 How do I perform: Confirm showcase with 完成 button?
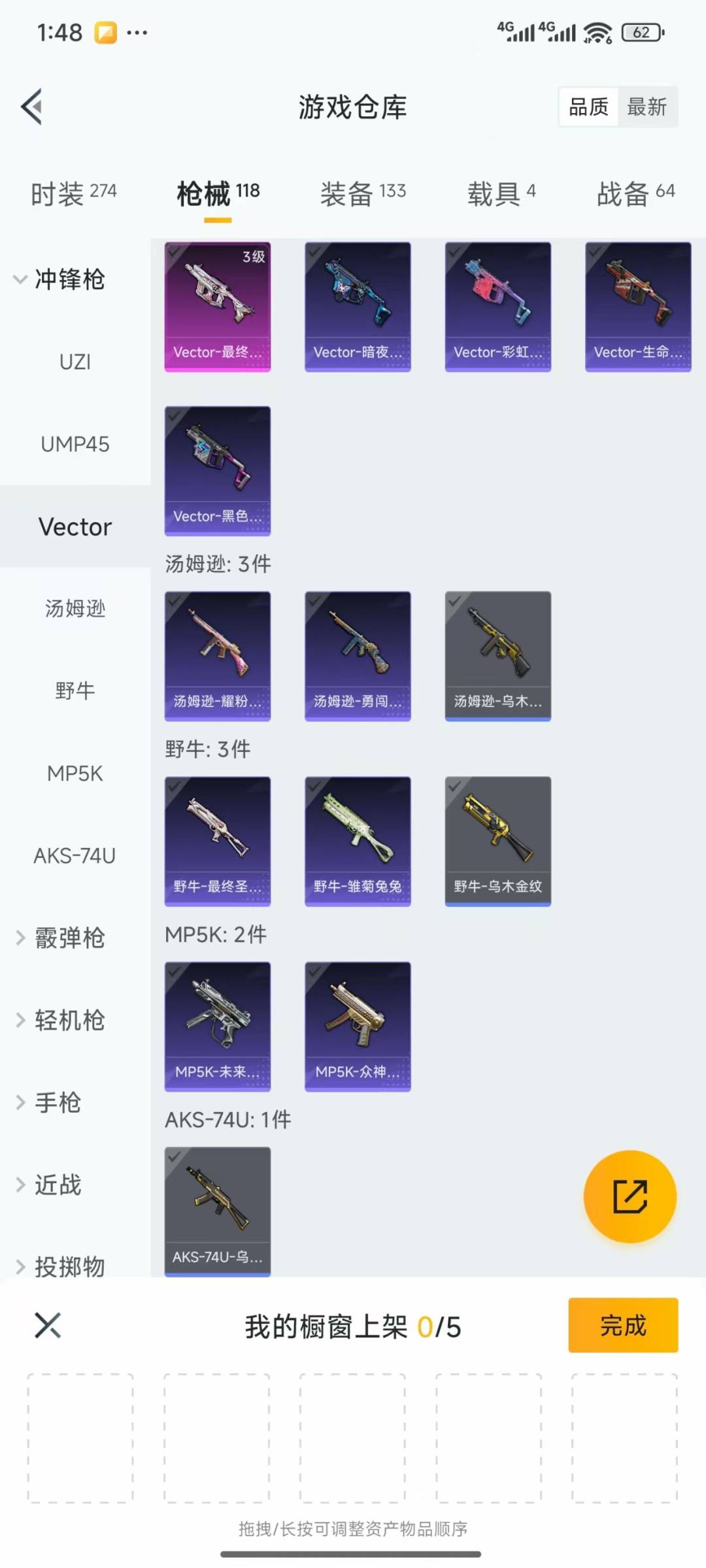point(622,1325)
